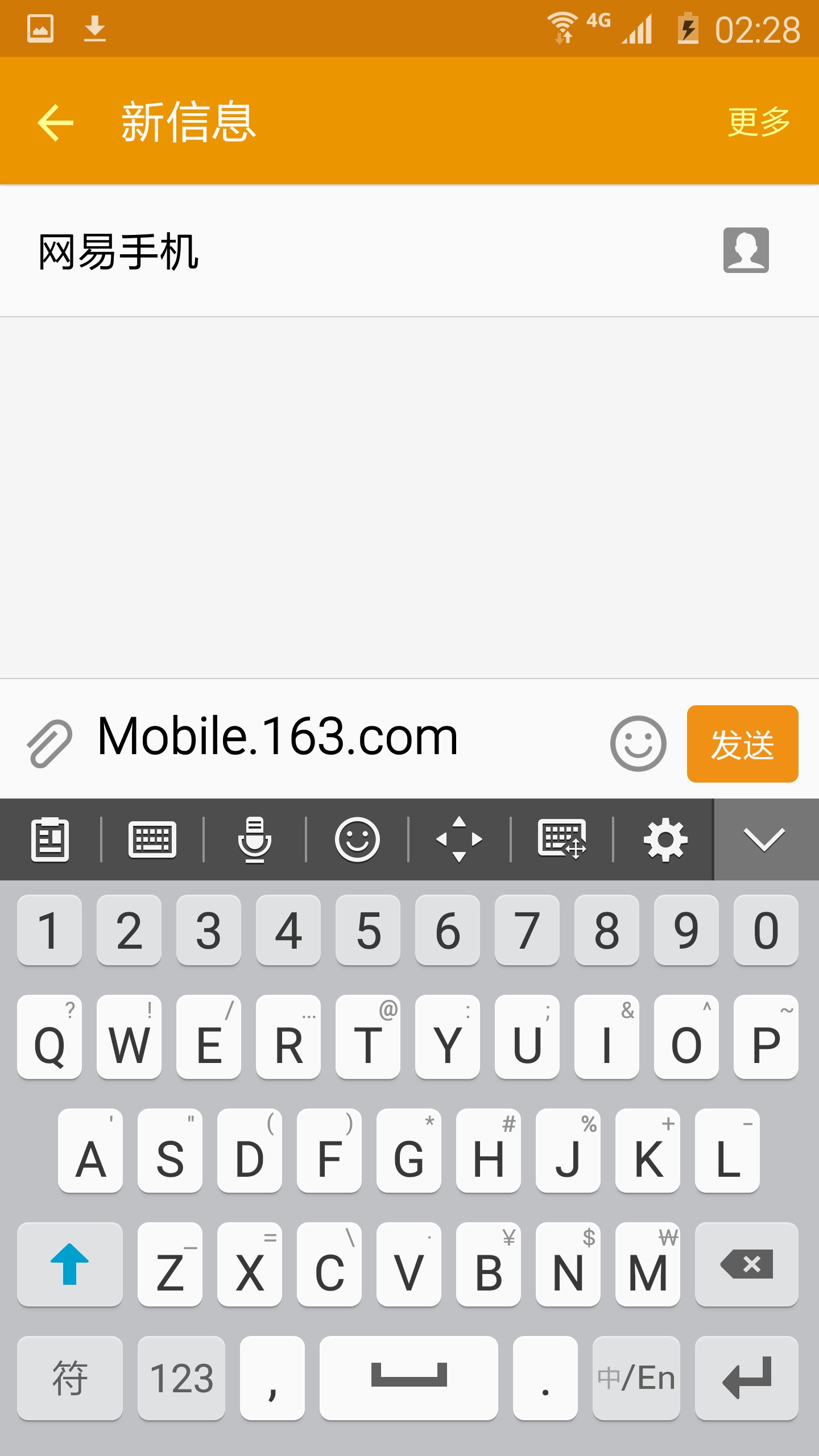Open the 更多 menu

point(759,122)
